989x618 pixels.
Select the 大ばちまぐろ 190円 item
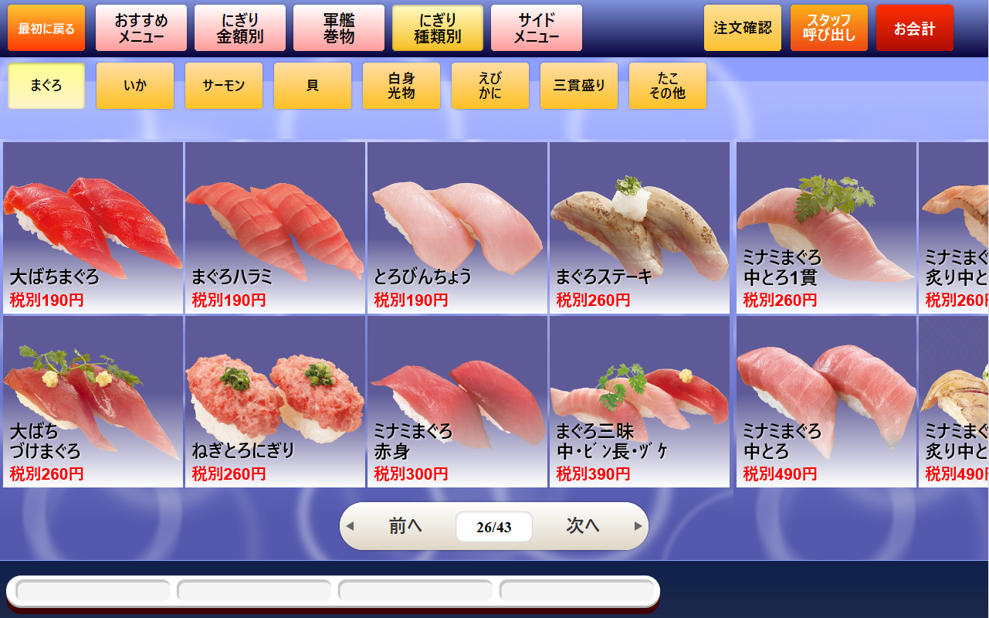click(93, 228)
